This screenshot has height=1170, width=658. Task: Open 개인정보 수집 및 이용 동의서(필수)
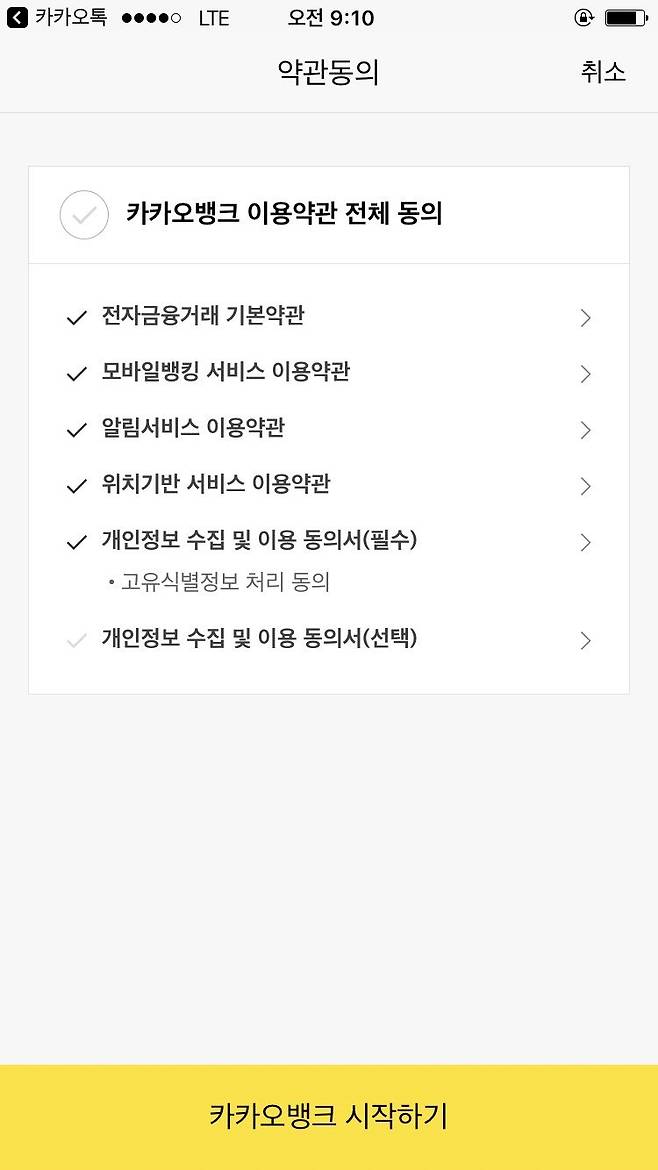pos(585,542)
